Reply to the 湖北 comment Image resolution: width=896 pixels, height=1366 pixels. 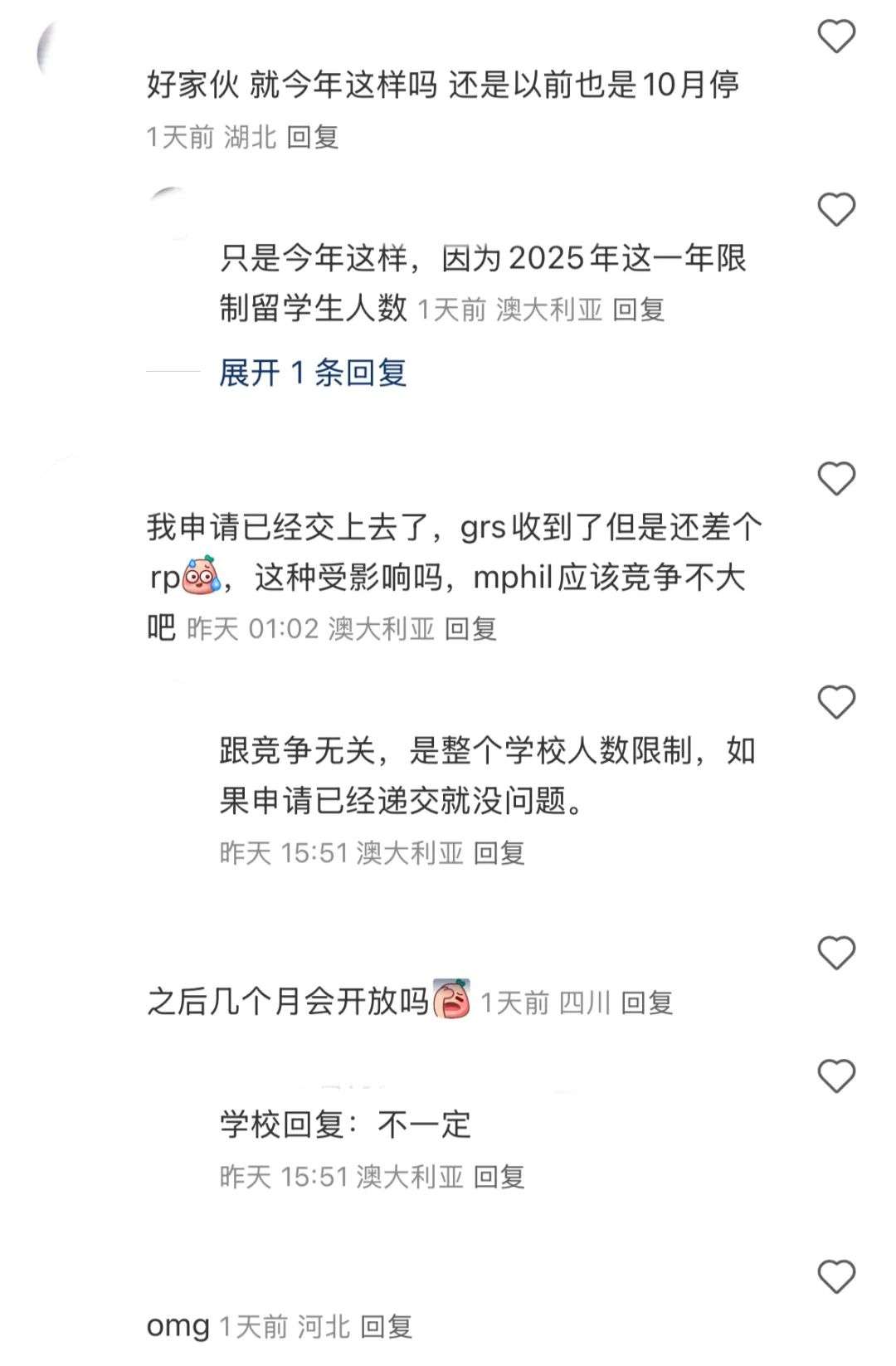point(313,137)
